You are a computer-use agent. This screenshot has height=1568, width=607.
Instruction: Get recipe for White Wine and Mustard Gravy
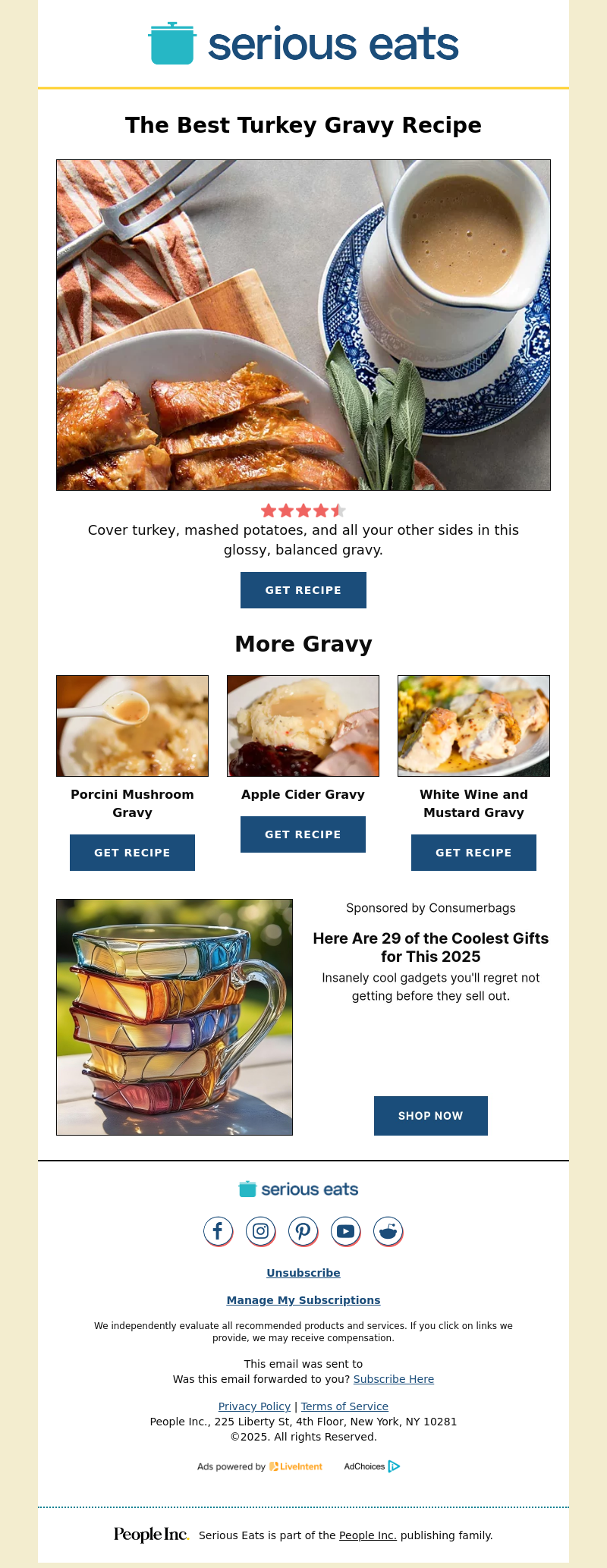tap(473, 853)
